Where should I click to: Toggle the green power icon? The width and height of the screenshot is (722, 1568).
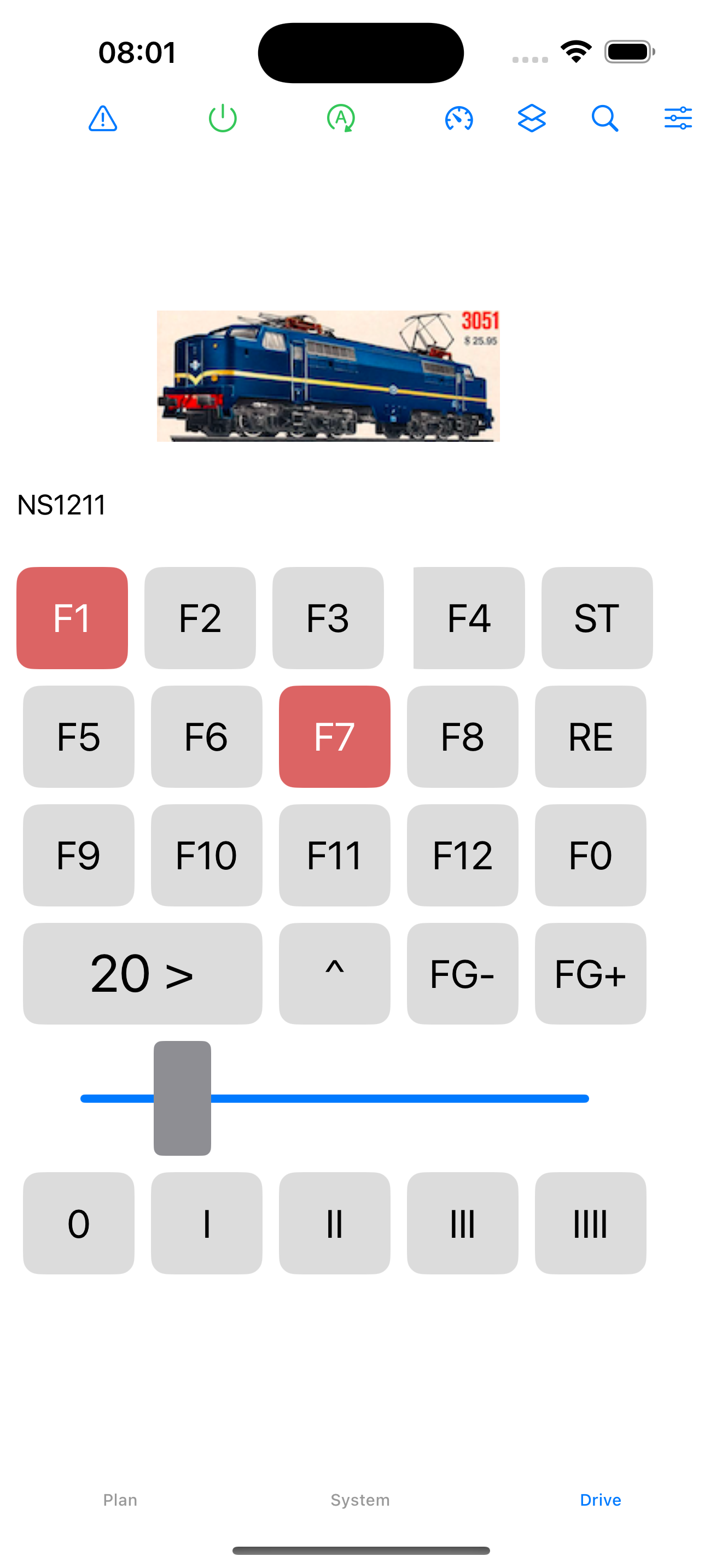pos(222,118)
